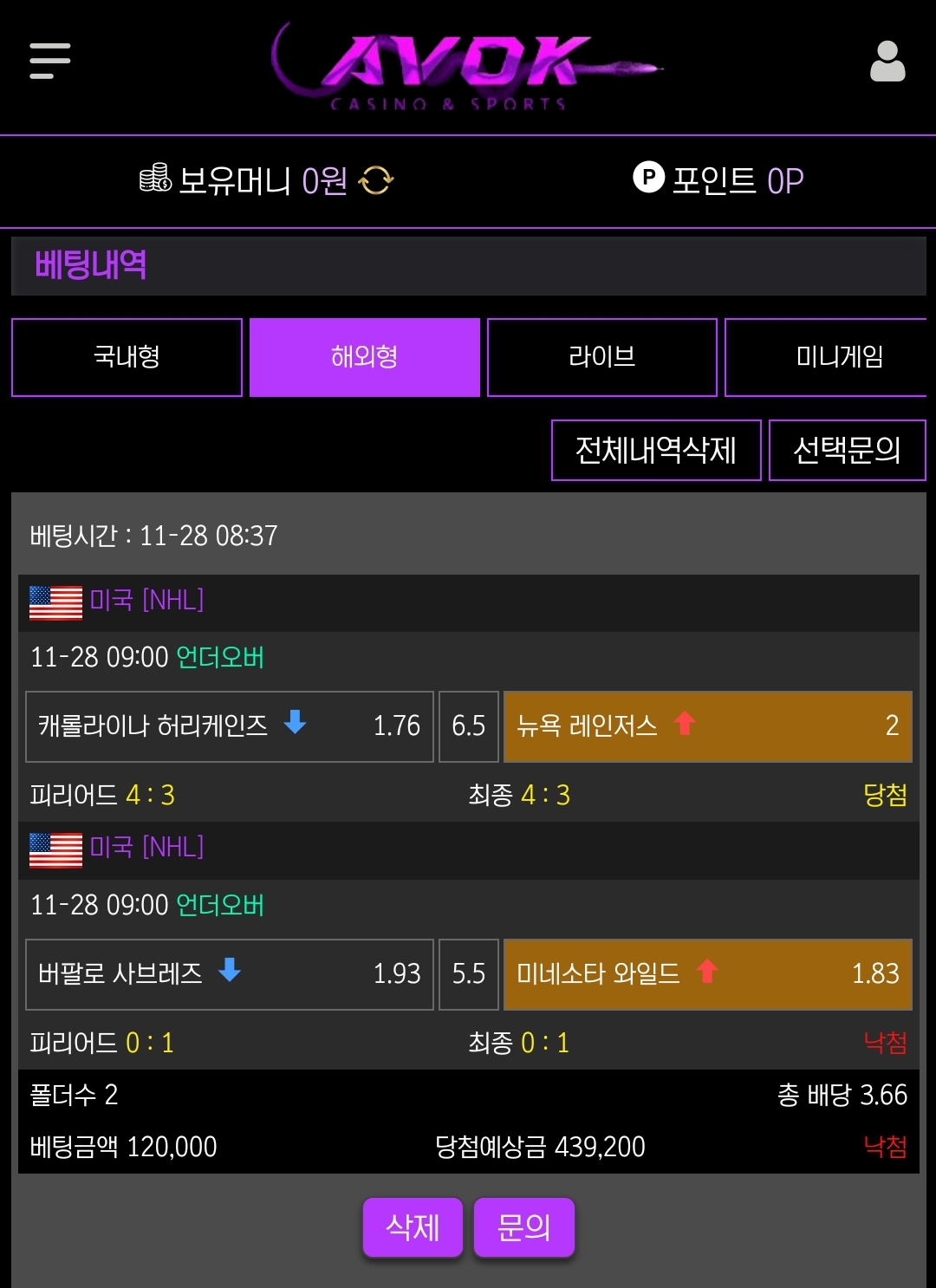
Task: Refresh the 보유머니 balance
Action: [x=376, y=180]
